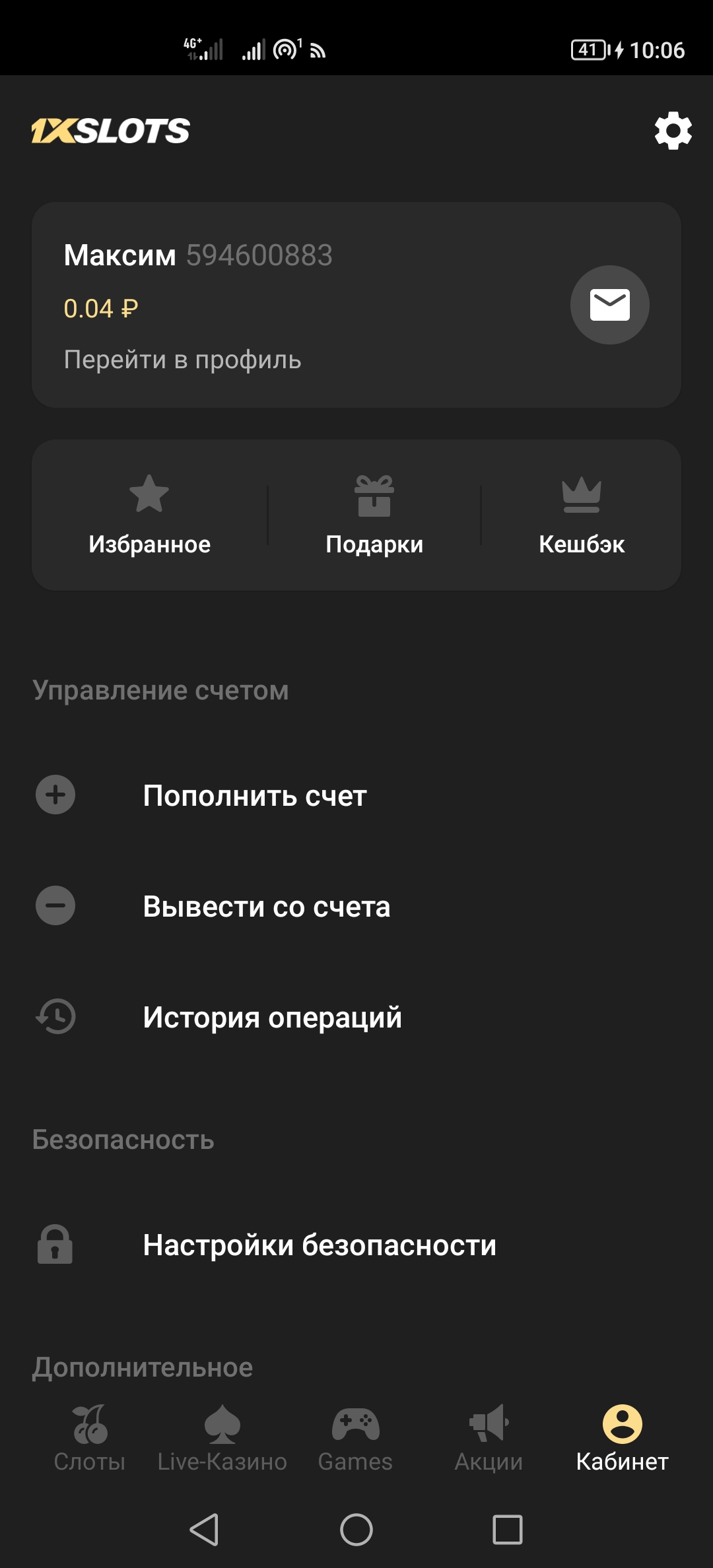This screenshot has height=1568, width=713.
Task: Open Настройки безопасности
Action: (x=319, y=1245)
